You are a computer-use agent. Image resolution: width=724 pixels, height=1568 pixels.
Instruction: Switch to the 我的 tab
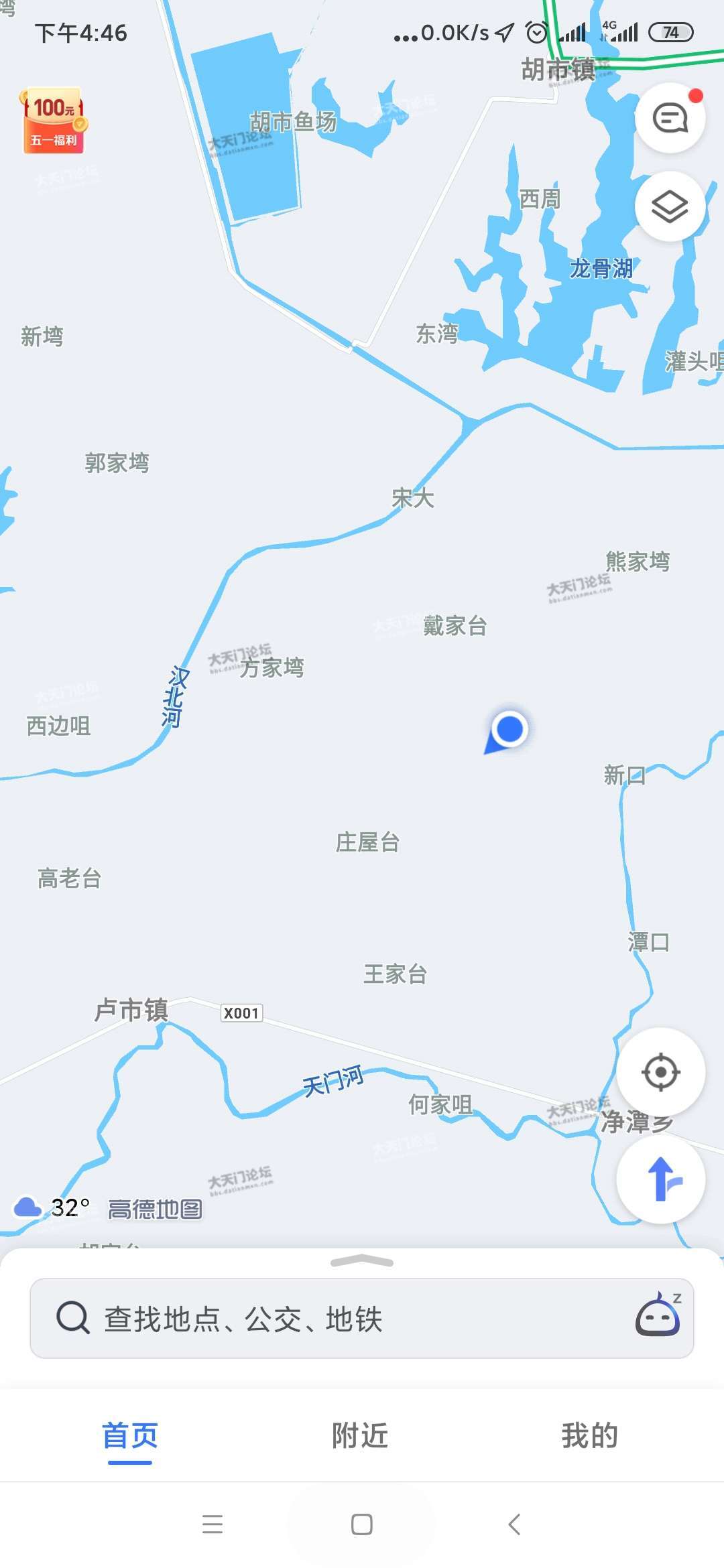pyautogui.click(x=590, y=1435)
